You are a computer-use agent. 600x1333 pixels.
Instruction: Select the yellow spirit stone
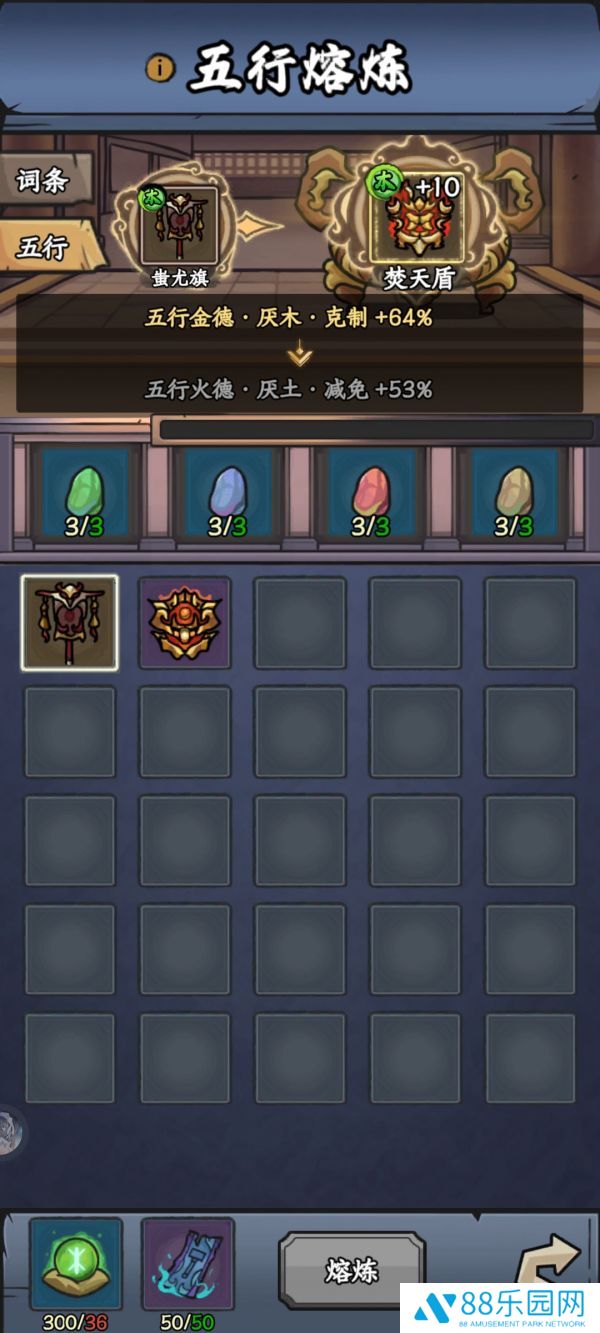click(x=515, y=492)
